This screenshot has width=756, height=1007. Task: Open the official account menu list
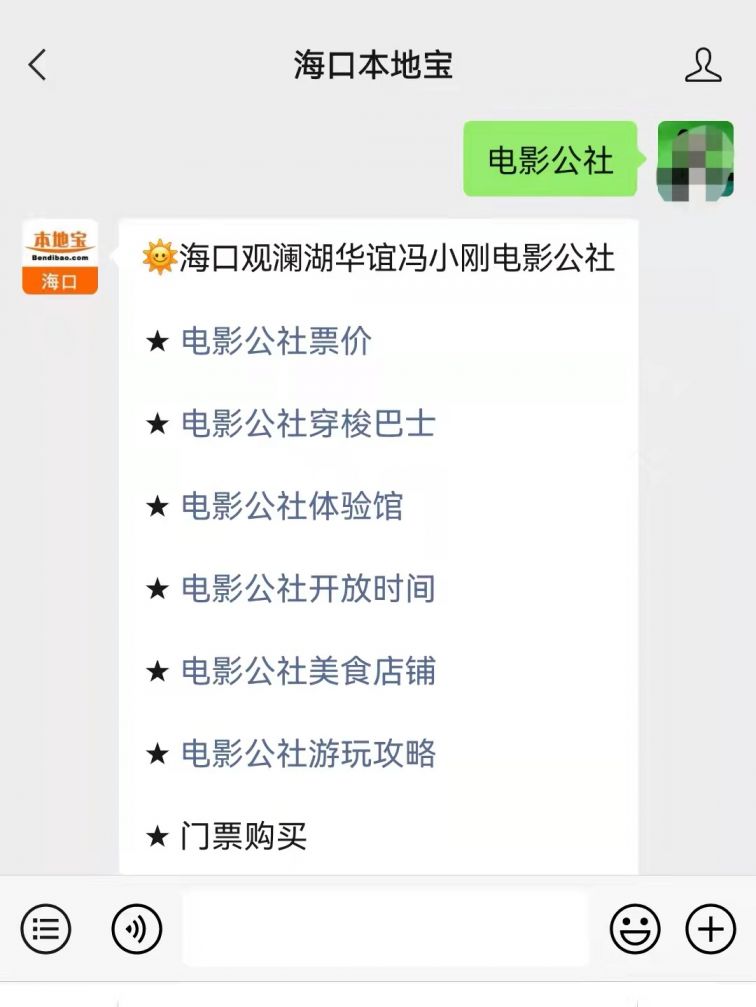click(x=46, y=930)
